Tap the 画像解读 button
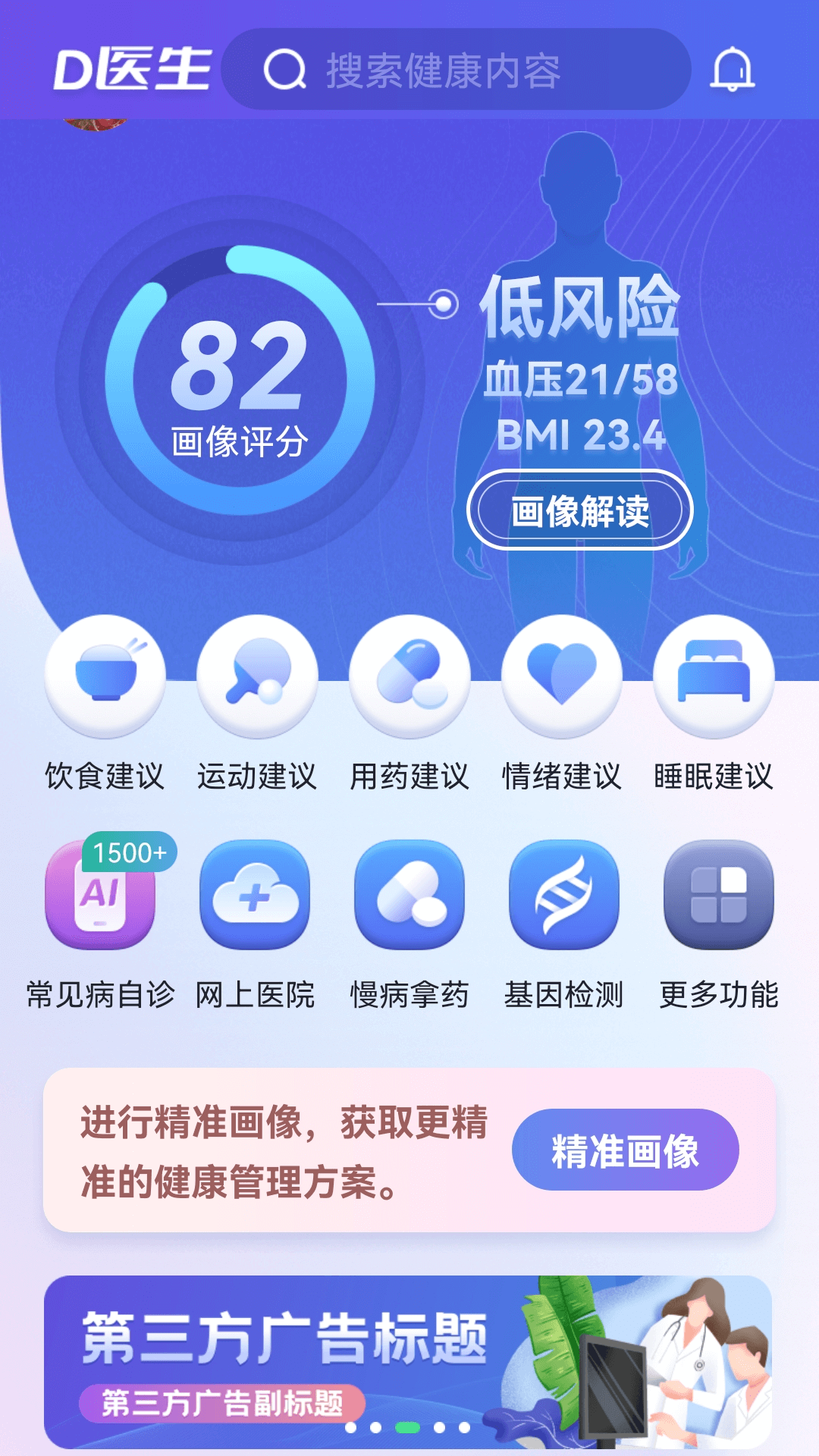 pyautogui.click(x=579, y=510)
